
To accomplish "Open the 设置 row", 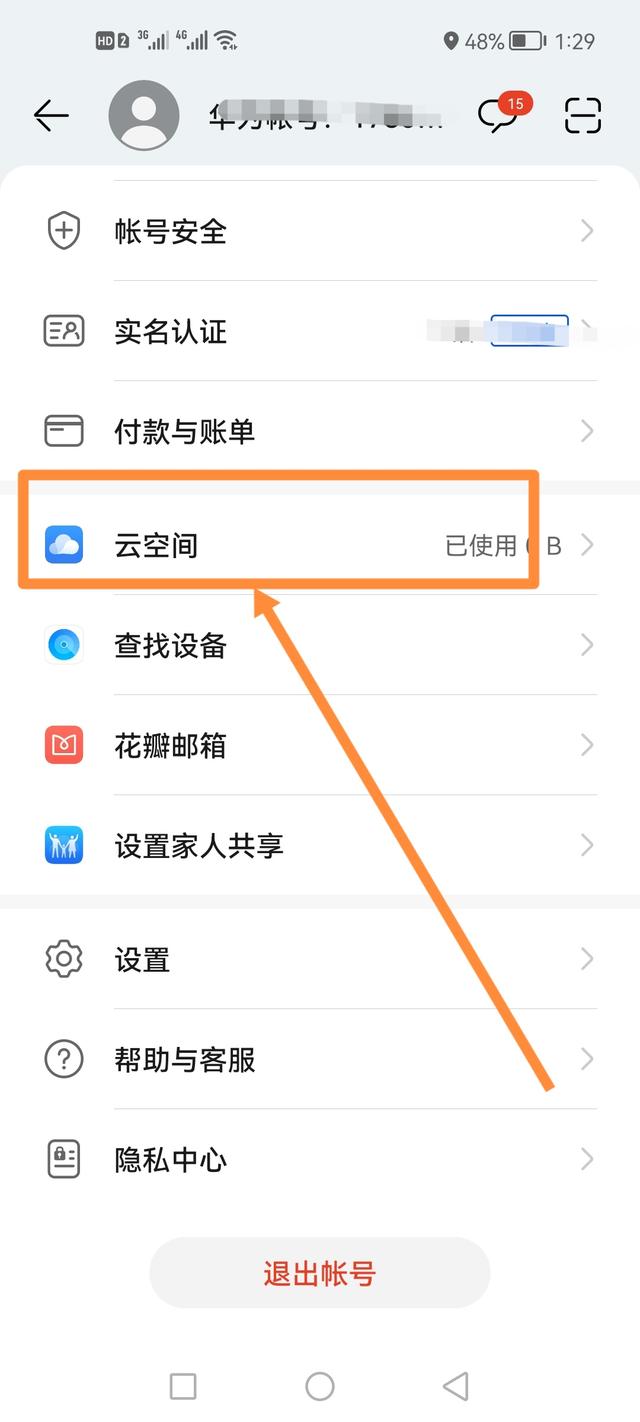I will click(320, 959).
